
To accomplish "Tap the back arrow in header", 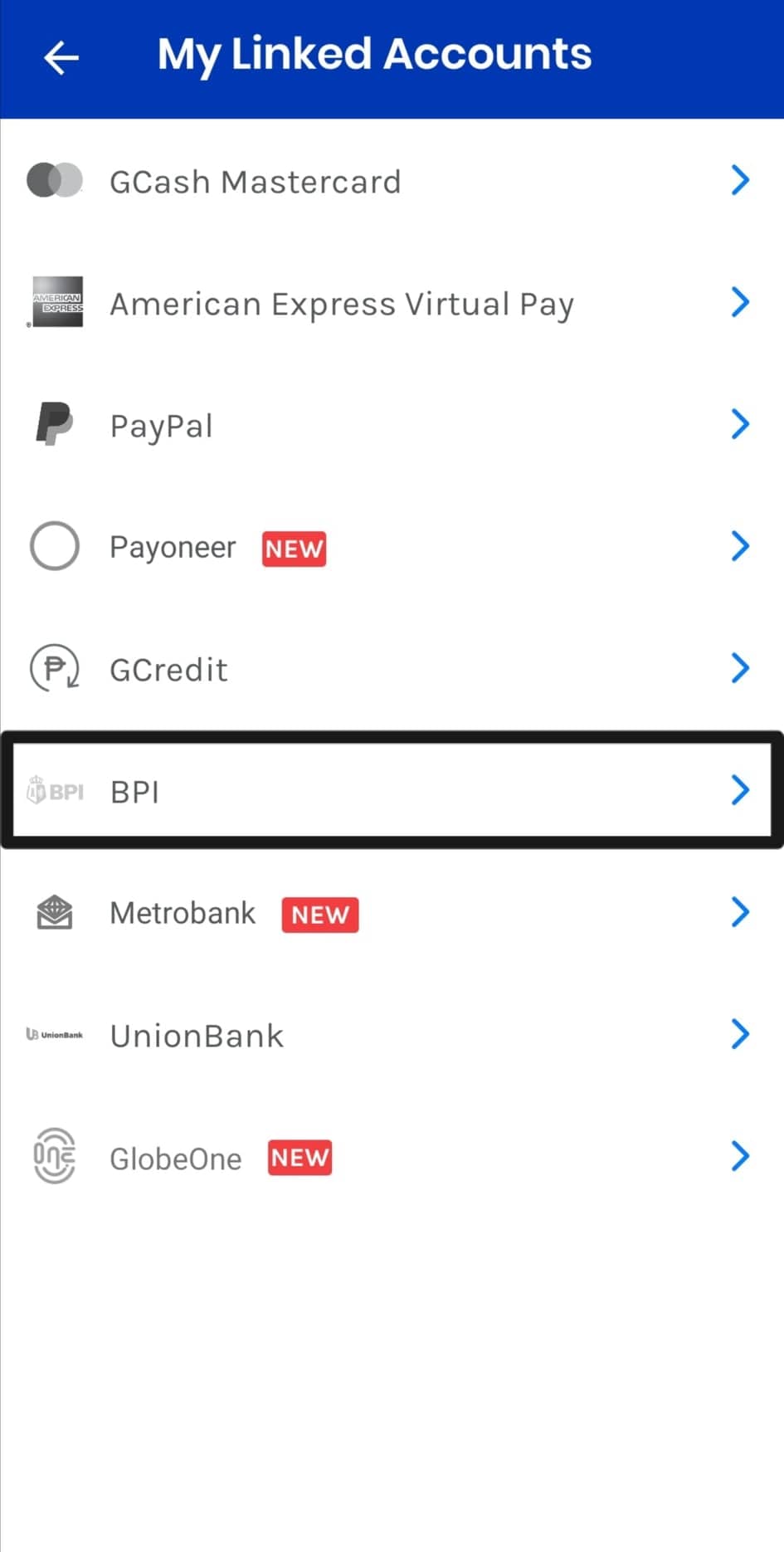I will (61, 57).
